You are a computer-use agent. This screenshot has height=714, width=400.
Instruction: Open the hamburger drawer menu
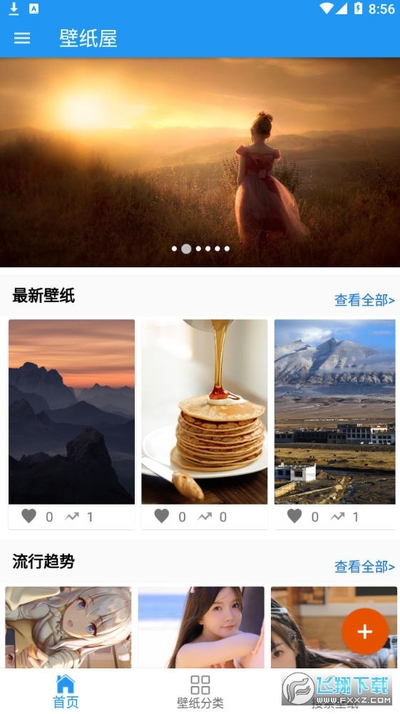22,38
